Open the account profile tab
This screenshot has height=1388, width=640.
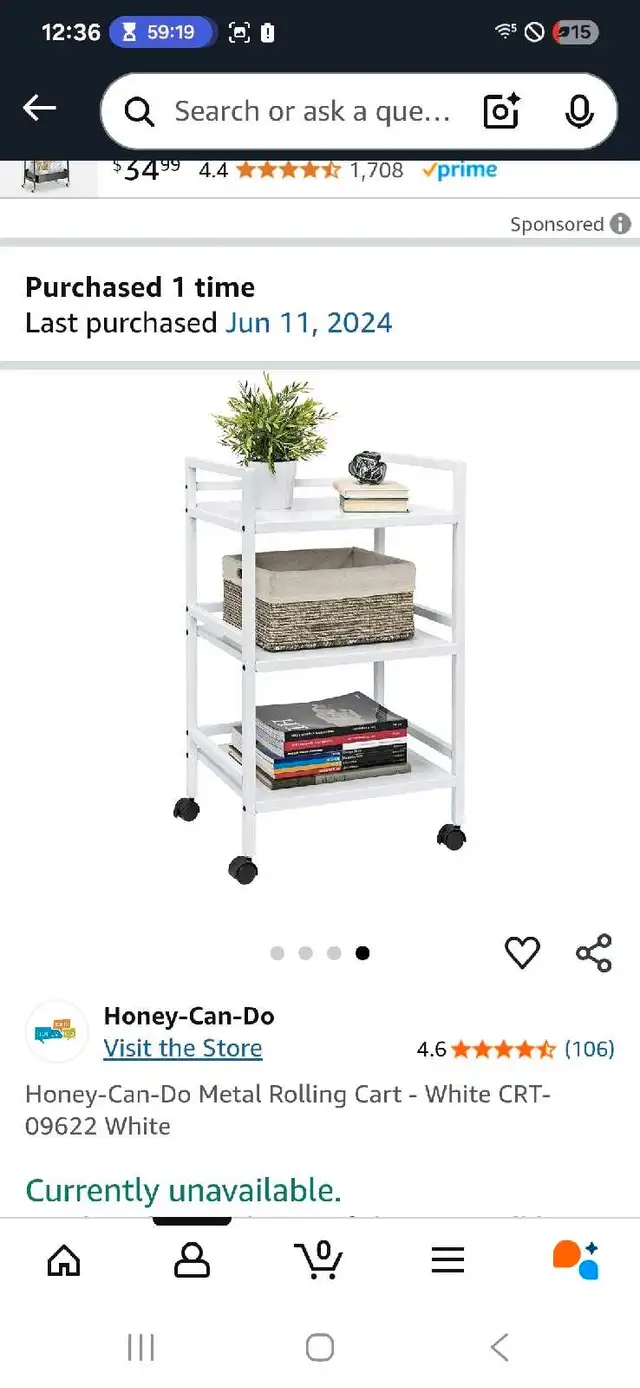[x=192, y=1260]
